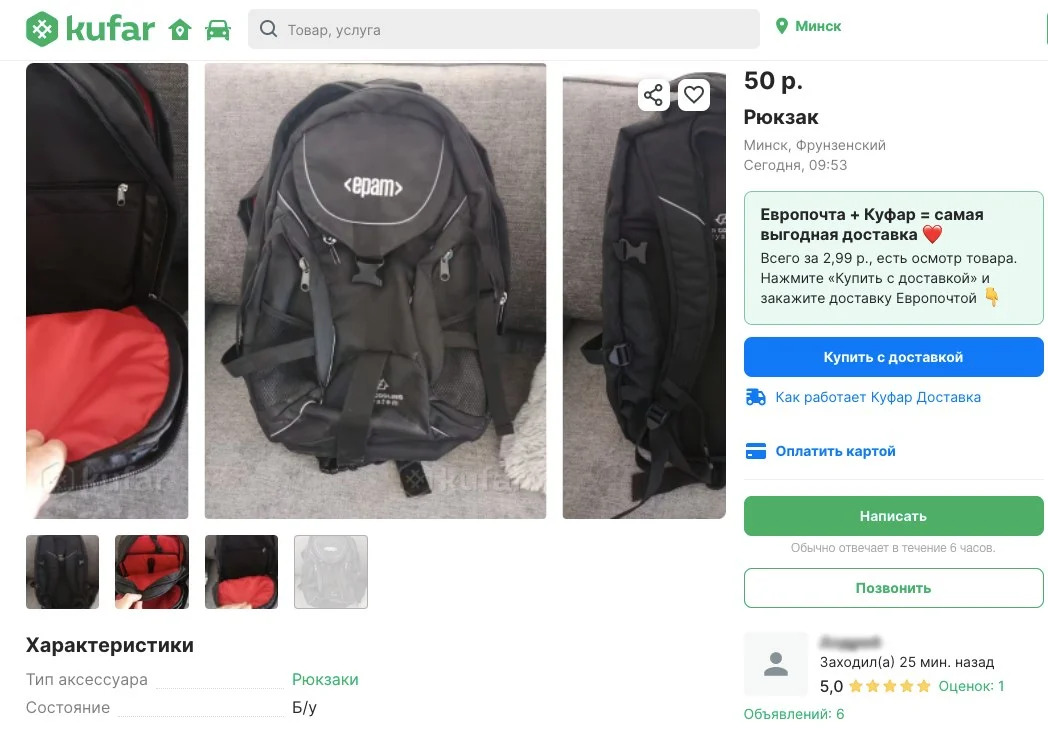
Task: Select the fourth faded photo thumbnail
Action: 331,572
